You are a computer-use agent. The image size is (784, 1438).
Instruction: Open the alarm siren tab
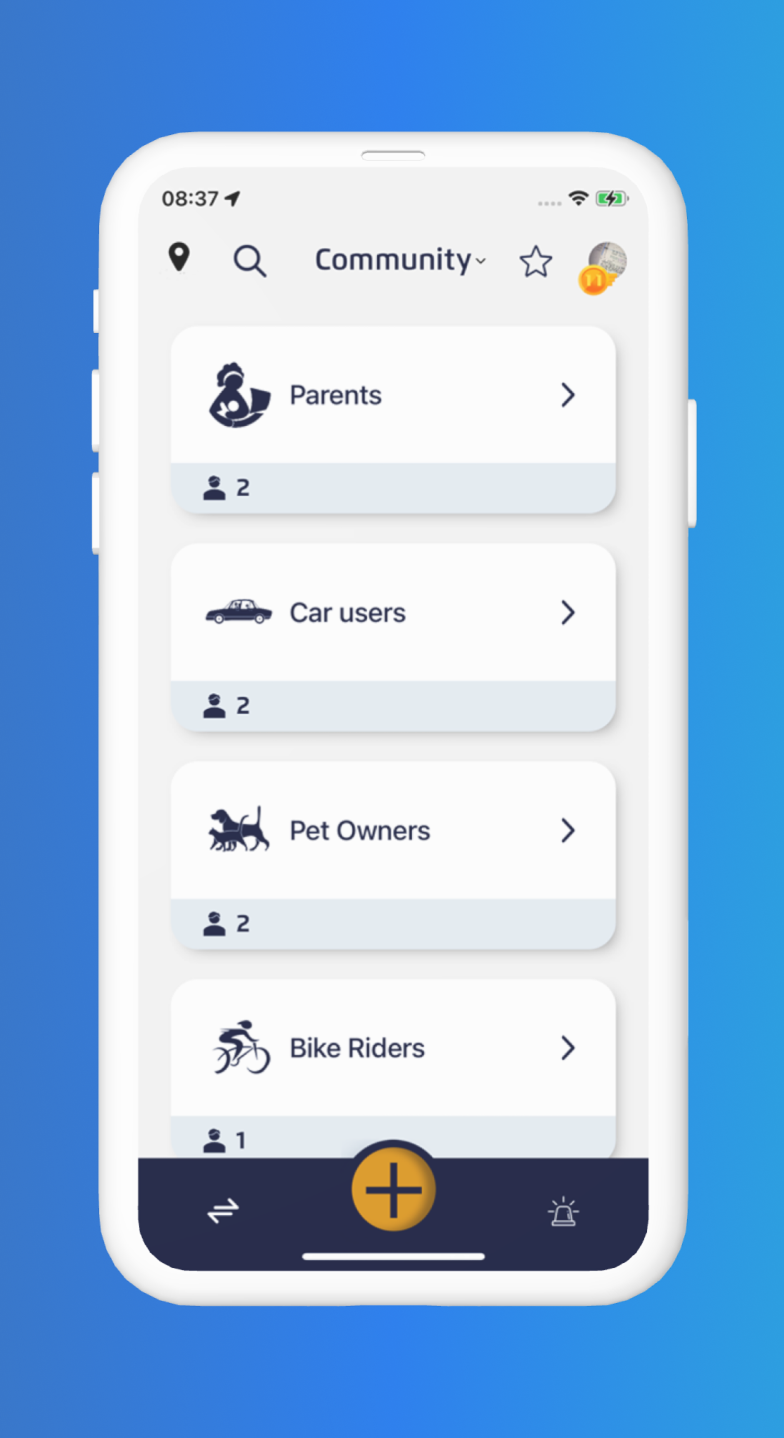(x=563, y=1212)
